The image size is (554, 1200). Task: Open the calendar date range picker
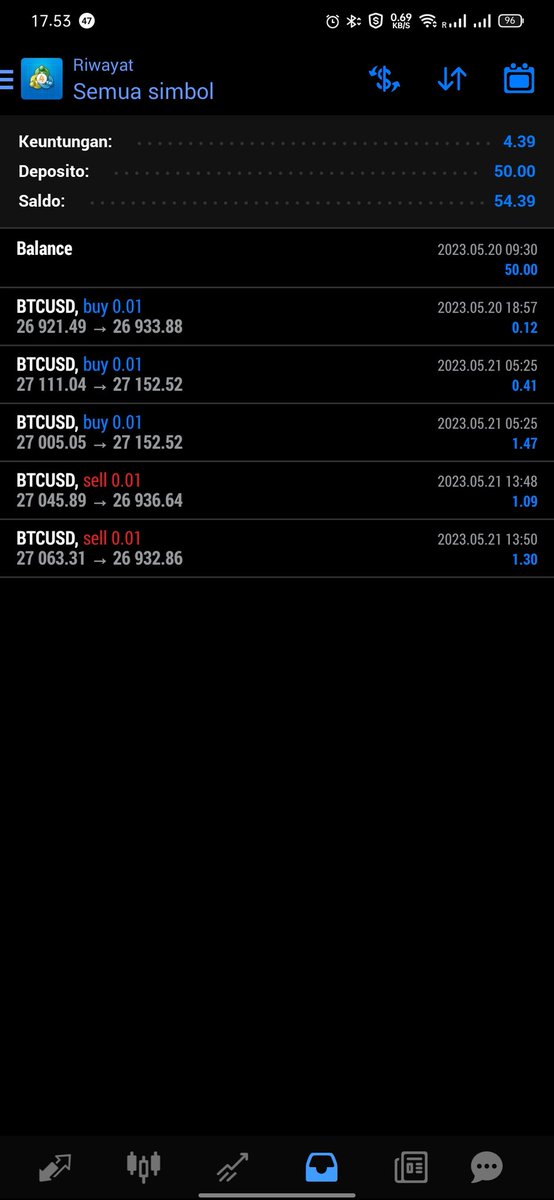[519, 79]
